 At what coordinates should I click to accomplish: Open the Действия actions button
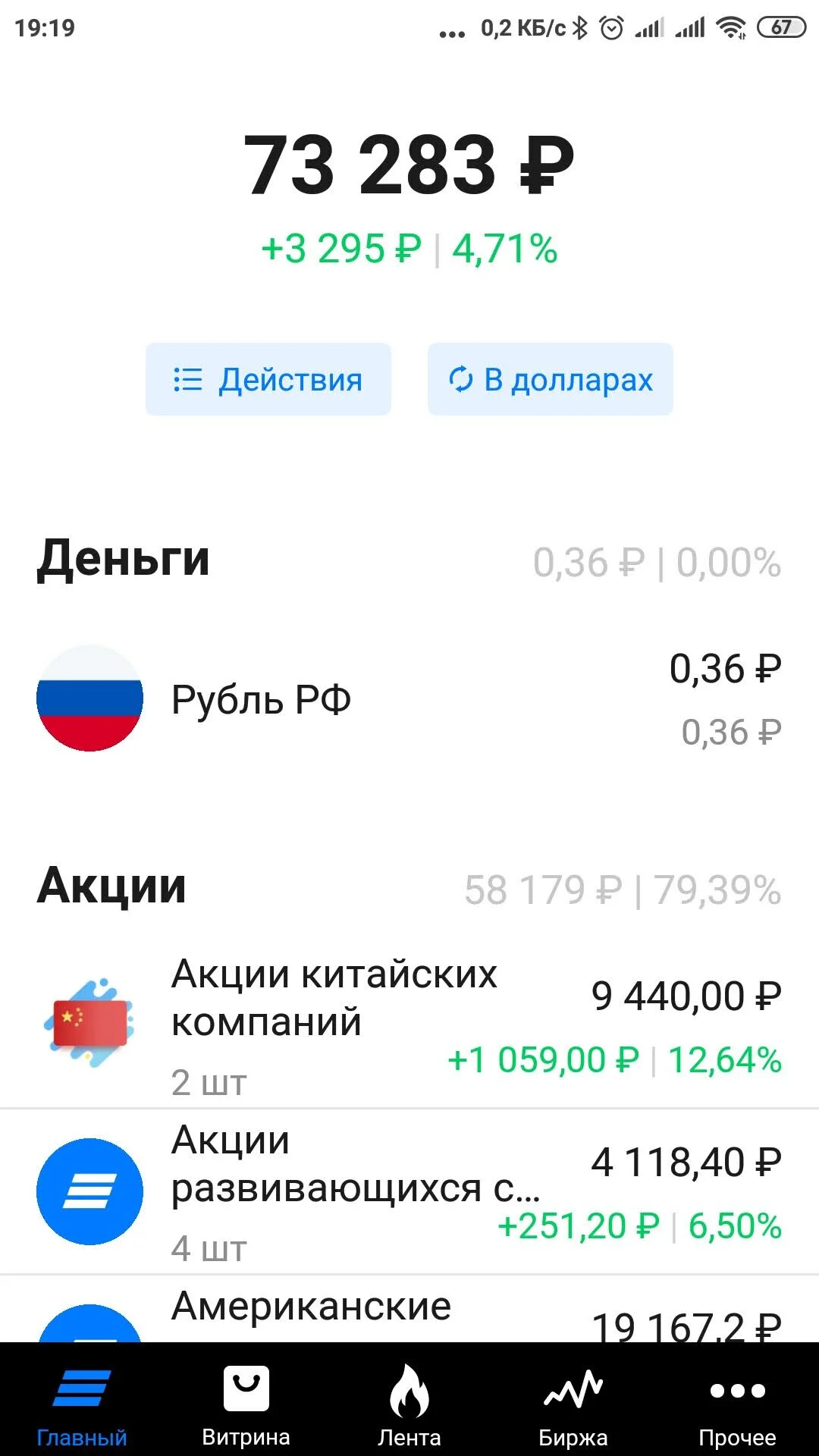coord(268,379)
